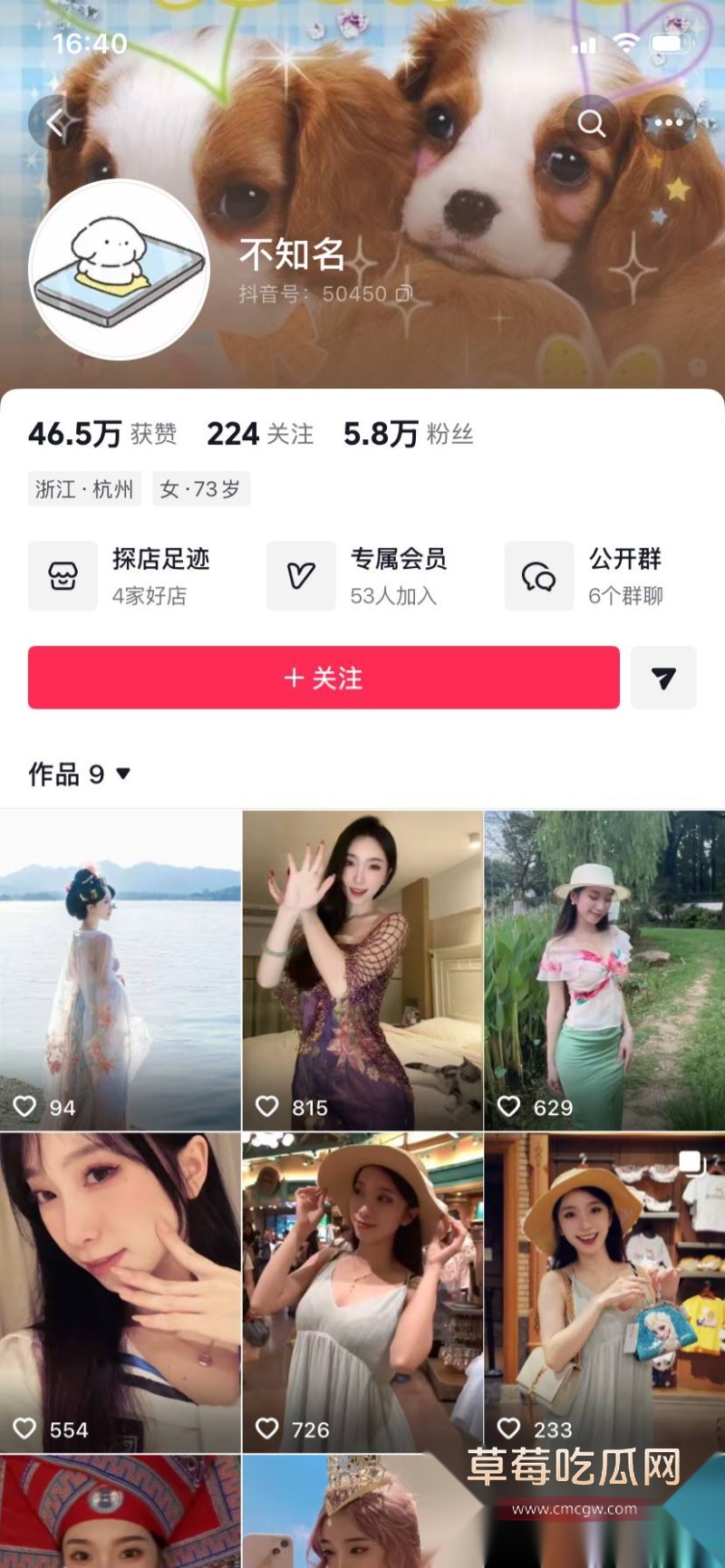Open the 224 关注 following list

pyautogui.click(x=258, y=433)
